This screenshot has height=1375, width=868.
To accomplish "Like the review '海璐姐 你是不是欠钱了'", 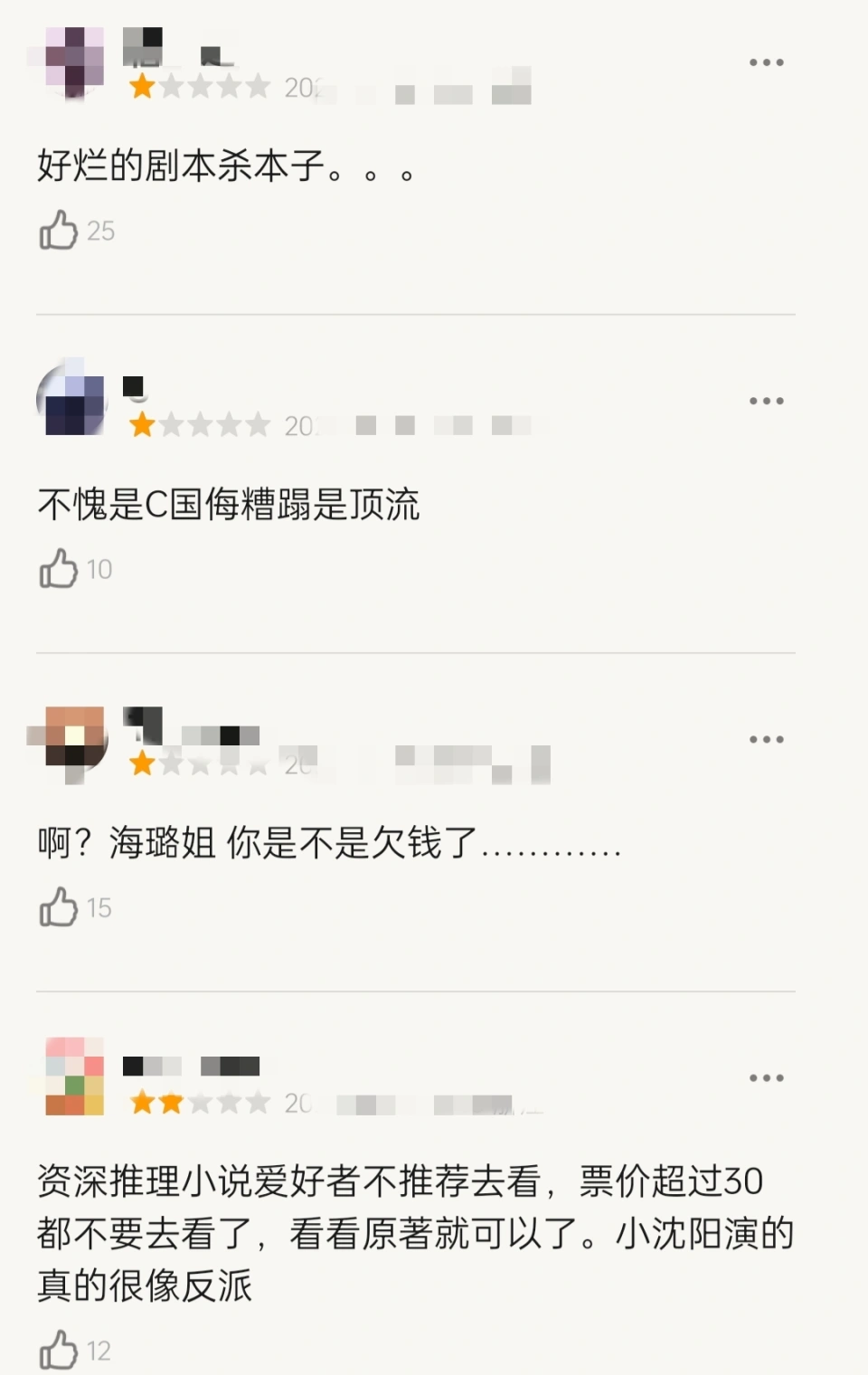I will pyautogui.click(x=59, y=907).
